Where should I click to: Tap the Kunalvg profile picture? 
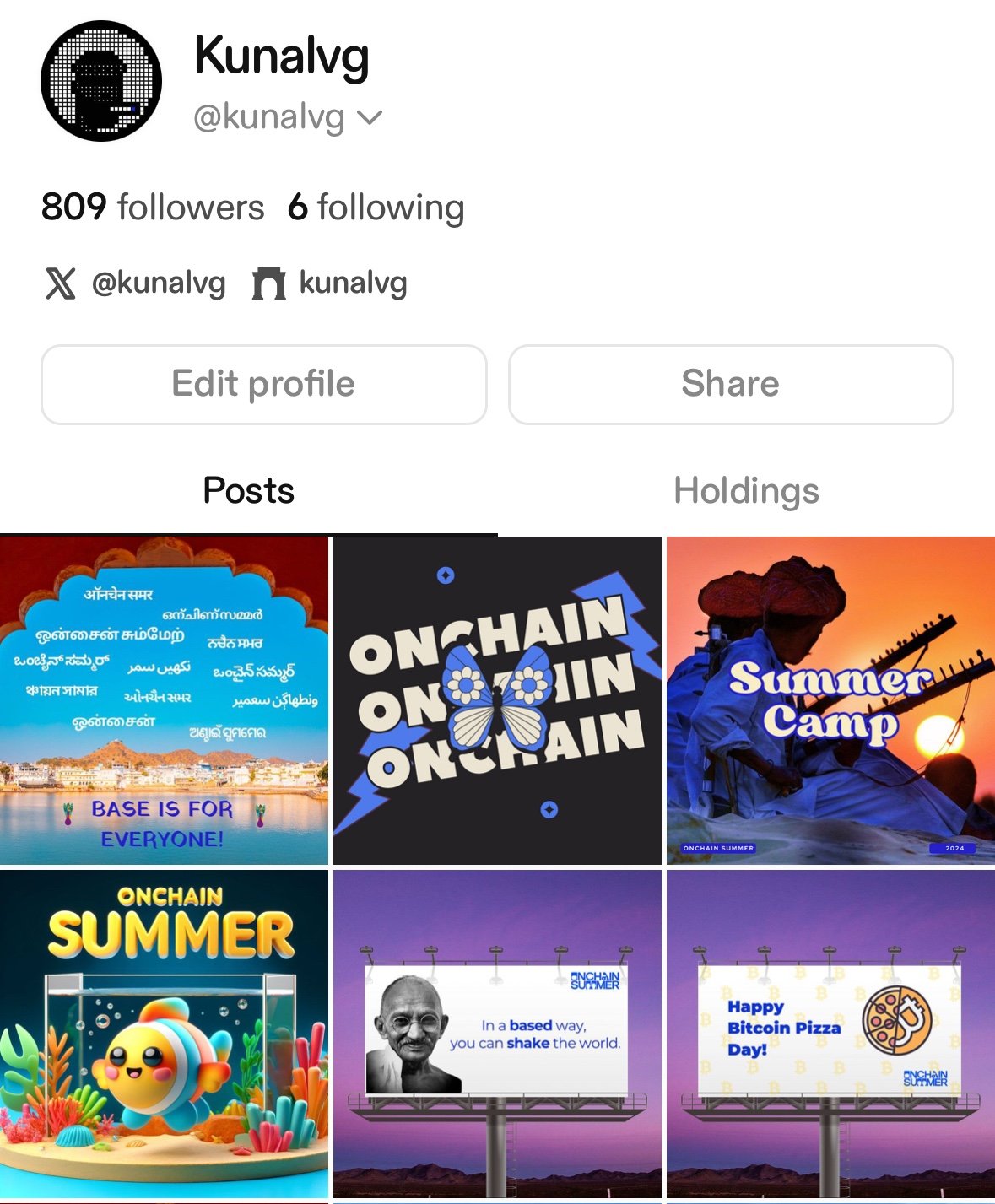pyautogui.click(x=101, y=81)
